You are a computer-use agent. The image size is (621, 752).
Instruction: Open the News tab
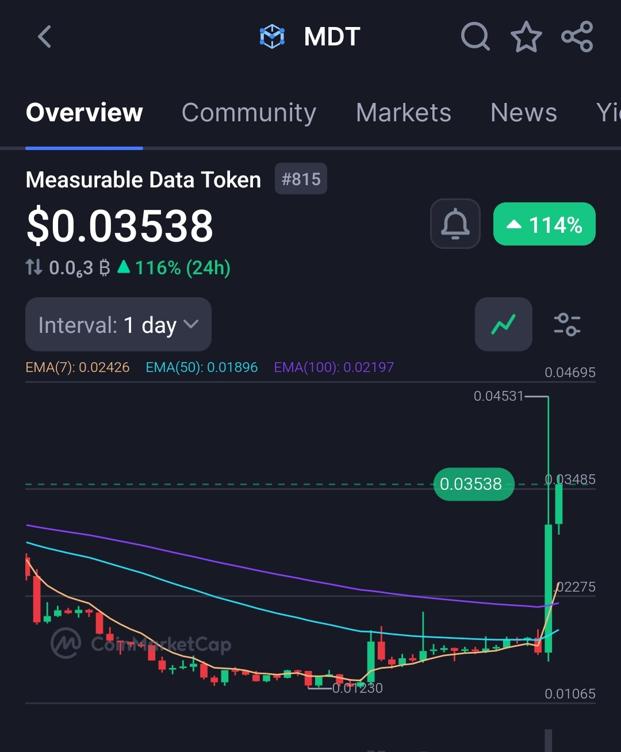click(x=523, y=112)
